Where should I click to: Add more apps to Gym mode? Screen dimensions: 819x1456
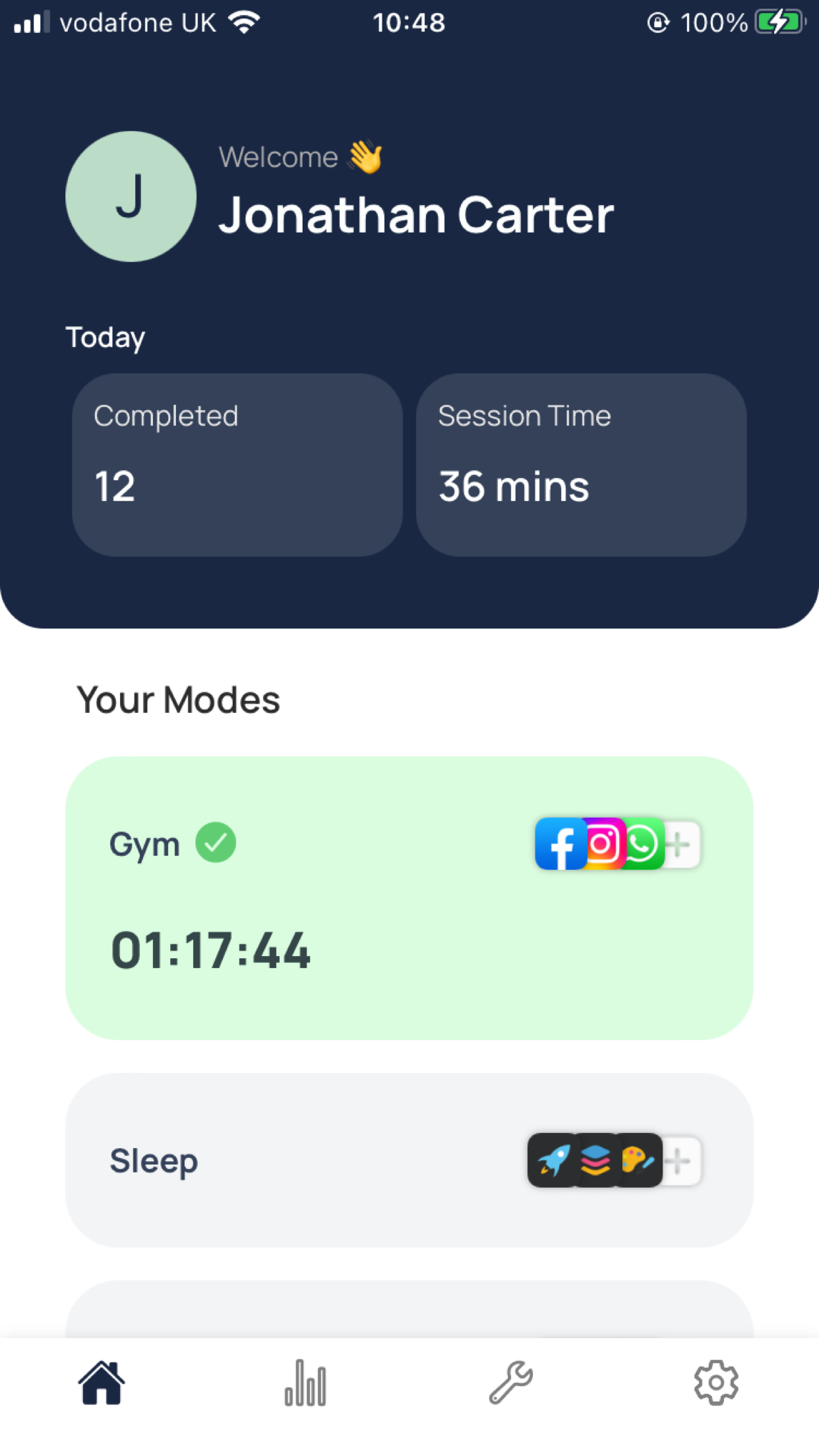680,844
